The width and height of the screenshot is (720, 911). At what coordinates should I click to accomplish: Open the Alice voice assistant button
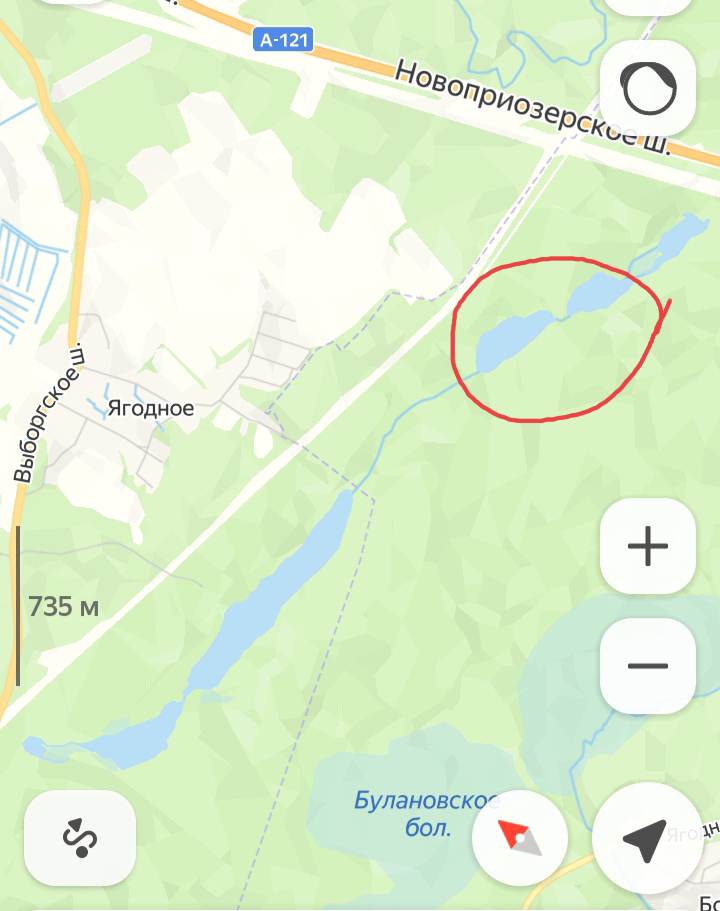tap(648, 89)
